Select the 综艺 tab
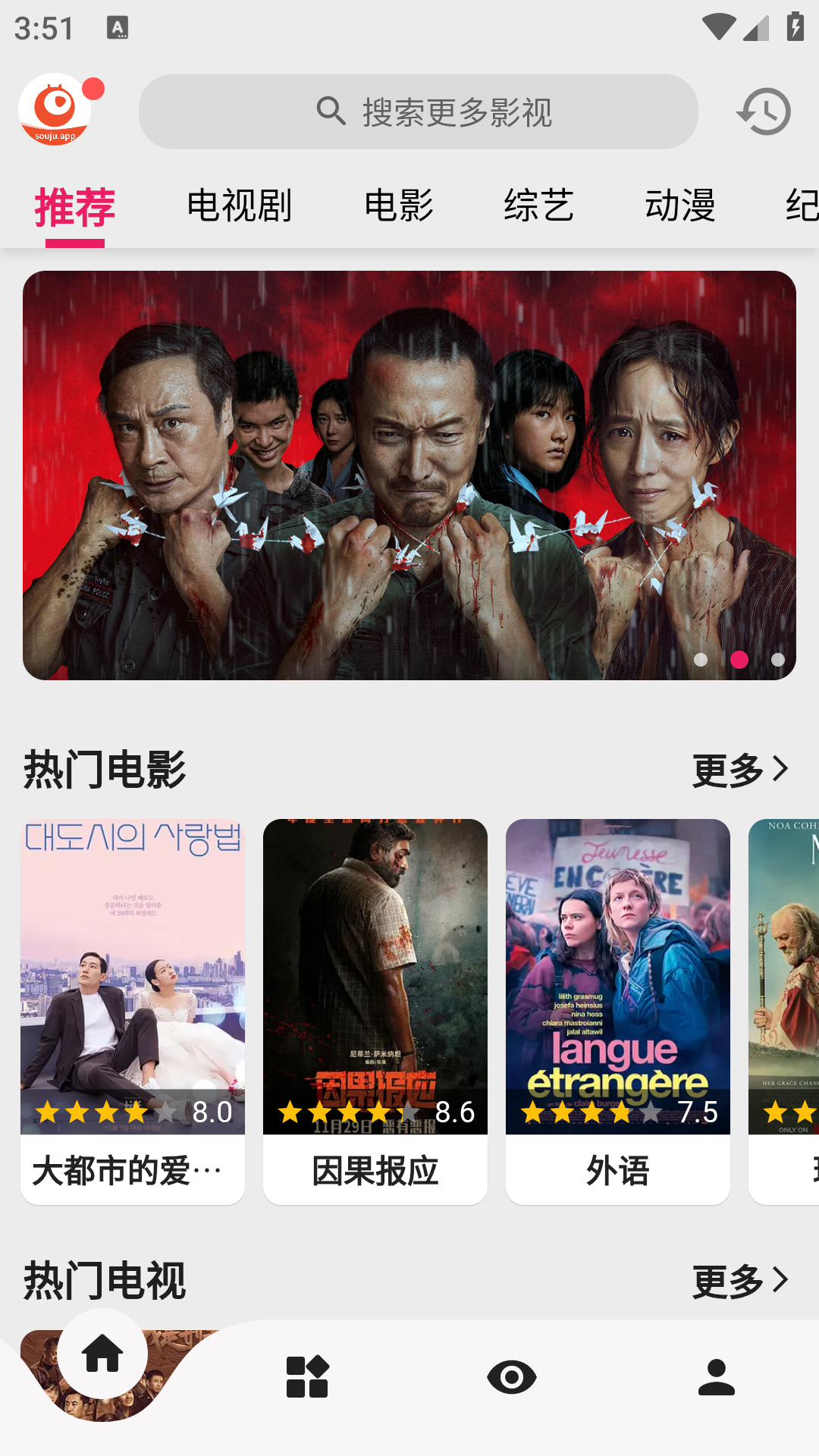The width and height of the screenshot is (819, 1456). tap(539, 206)
